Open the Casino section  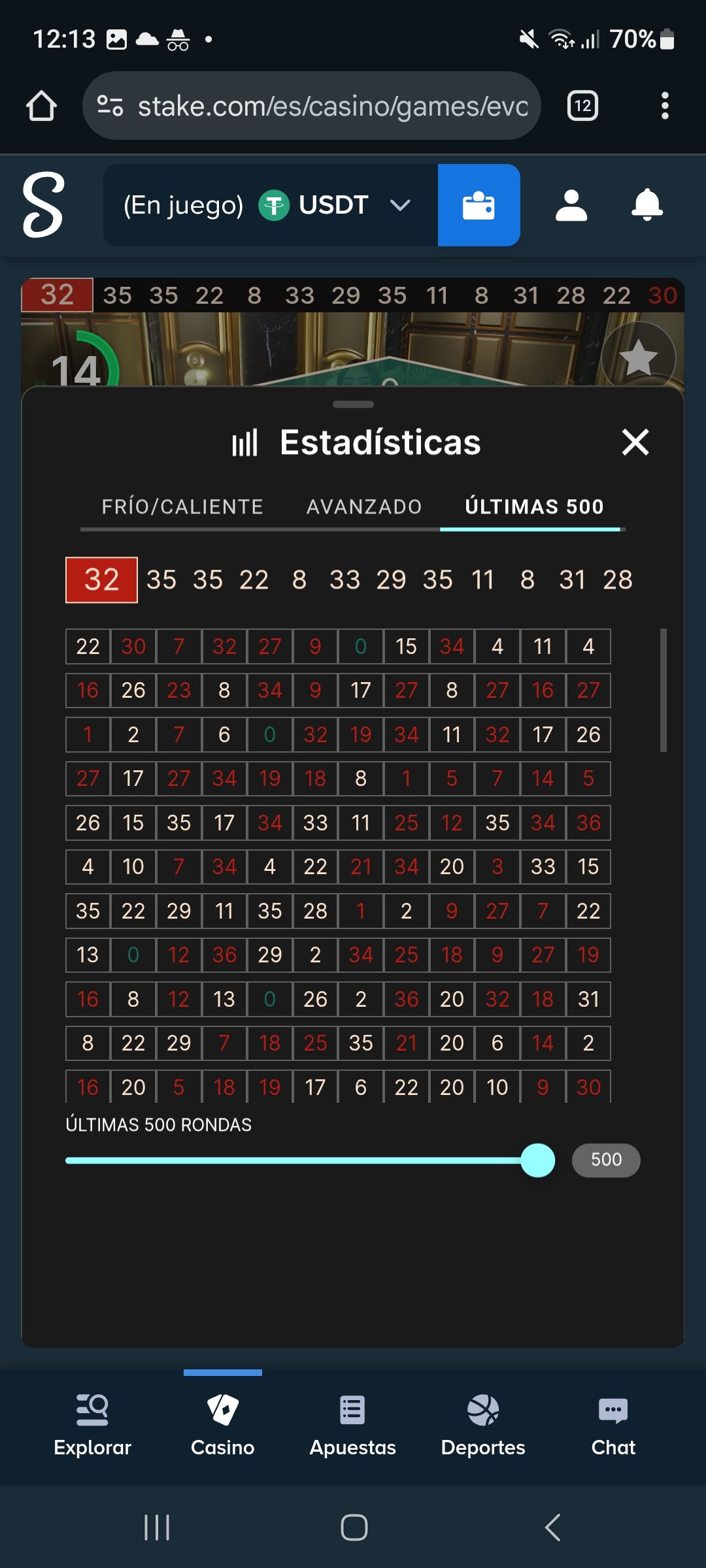222,1409
